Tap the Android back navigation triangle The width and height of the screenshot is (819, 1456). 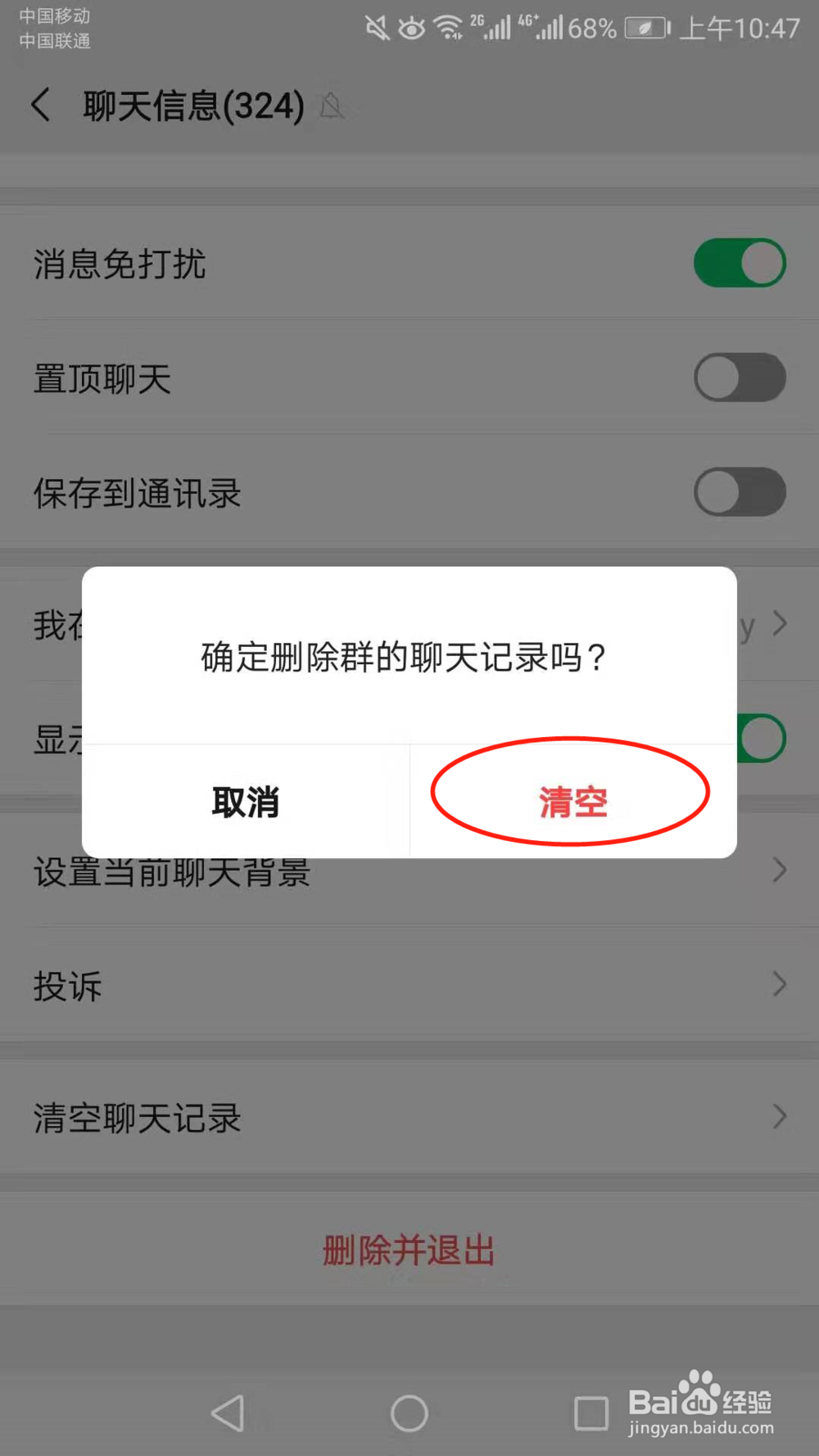tap(228, 1411)
